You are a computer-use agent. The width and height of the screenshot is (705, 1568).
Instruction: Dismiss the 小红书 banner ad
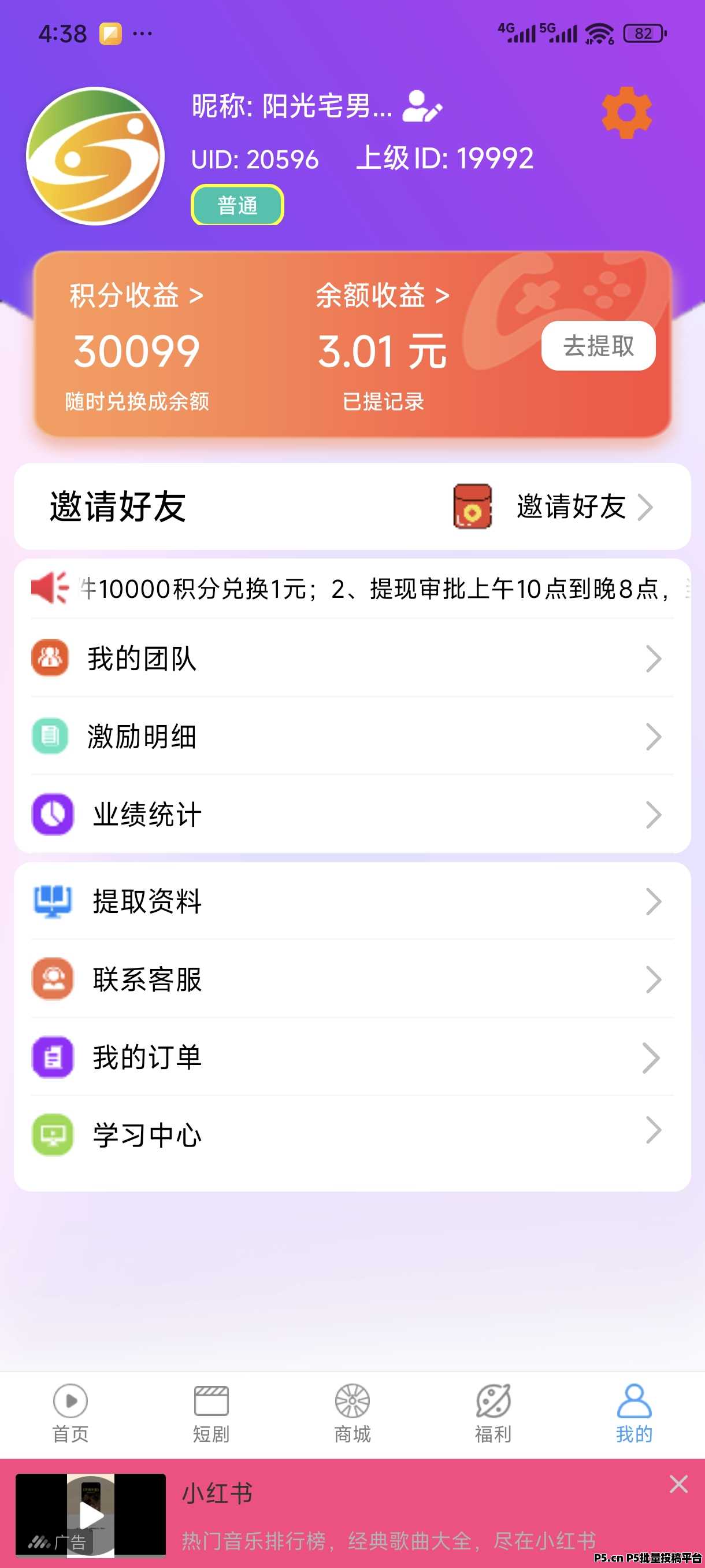pos(679,1484)
